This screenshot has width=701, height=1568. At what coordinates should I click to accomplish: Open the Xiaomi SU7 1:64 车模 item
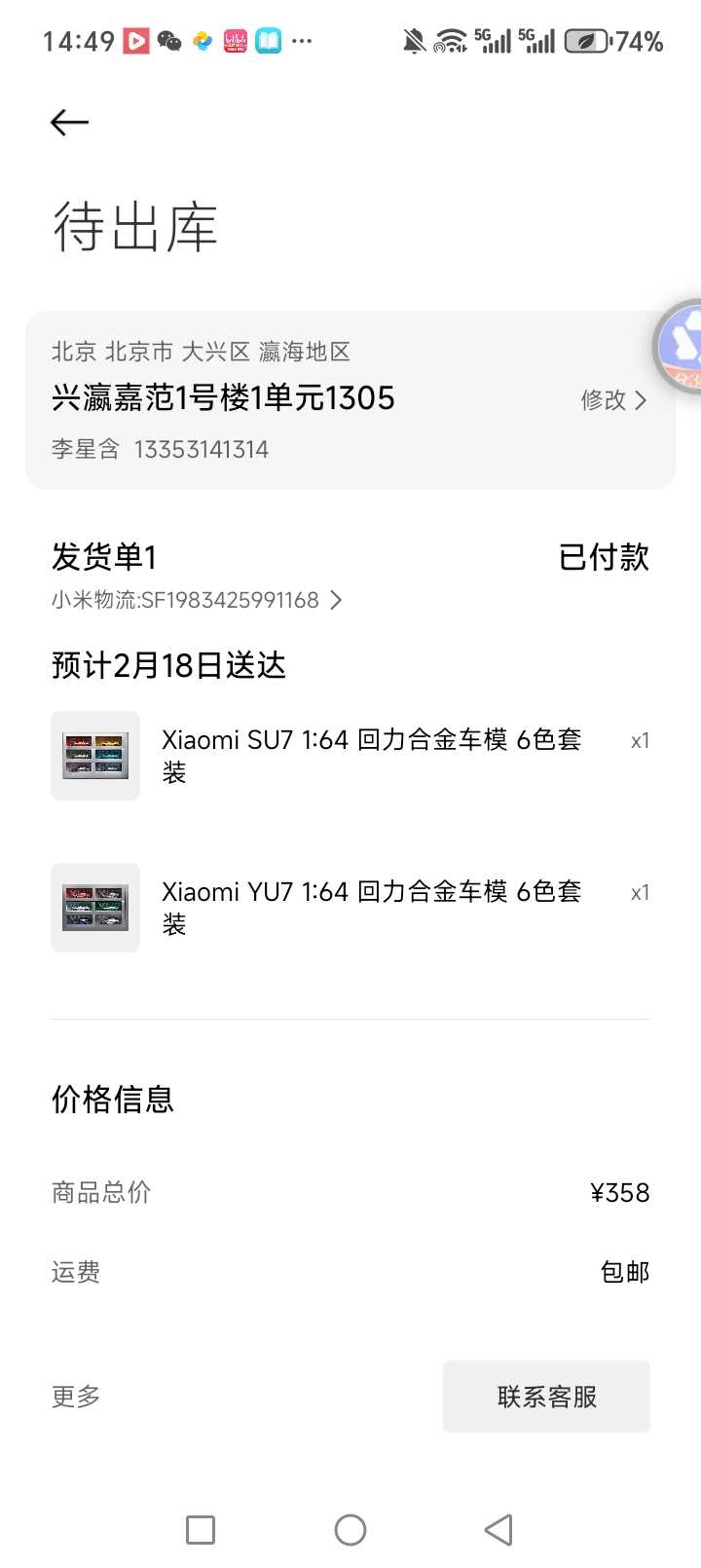[371, 756]
